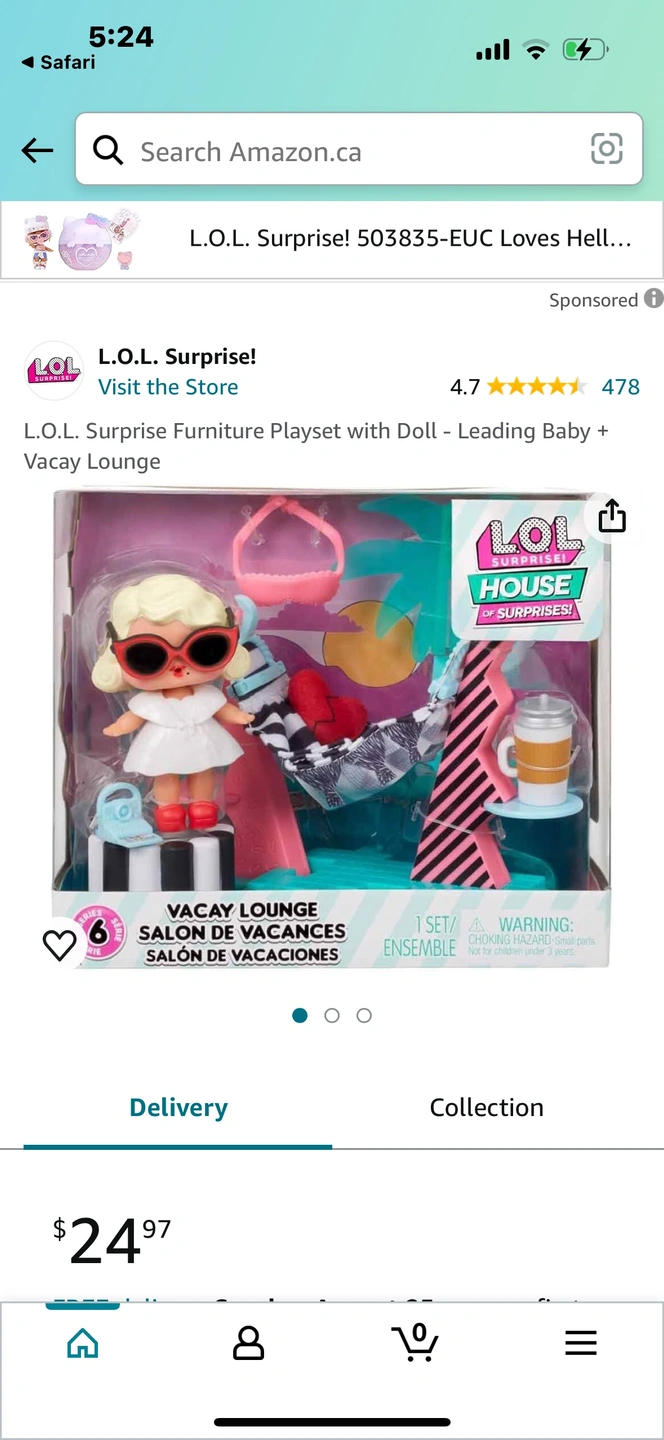This screenshot has height=1440, width=664.
Task: Return to Safari from status bar
Action: click(x=58, y=62)
